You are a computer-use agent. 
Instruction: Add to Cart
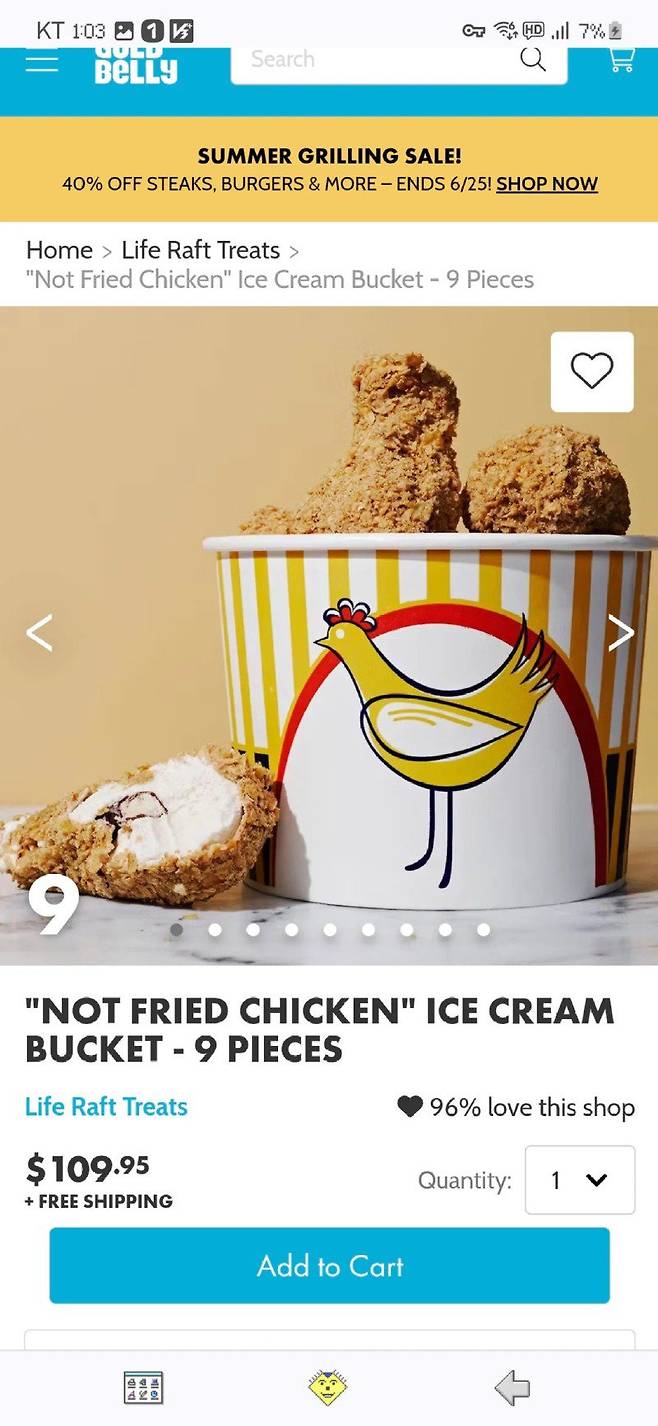(329, 1266)
